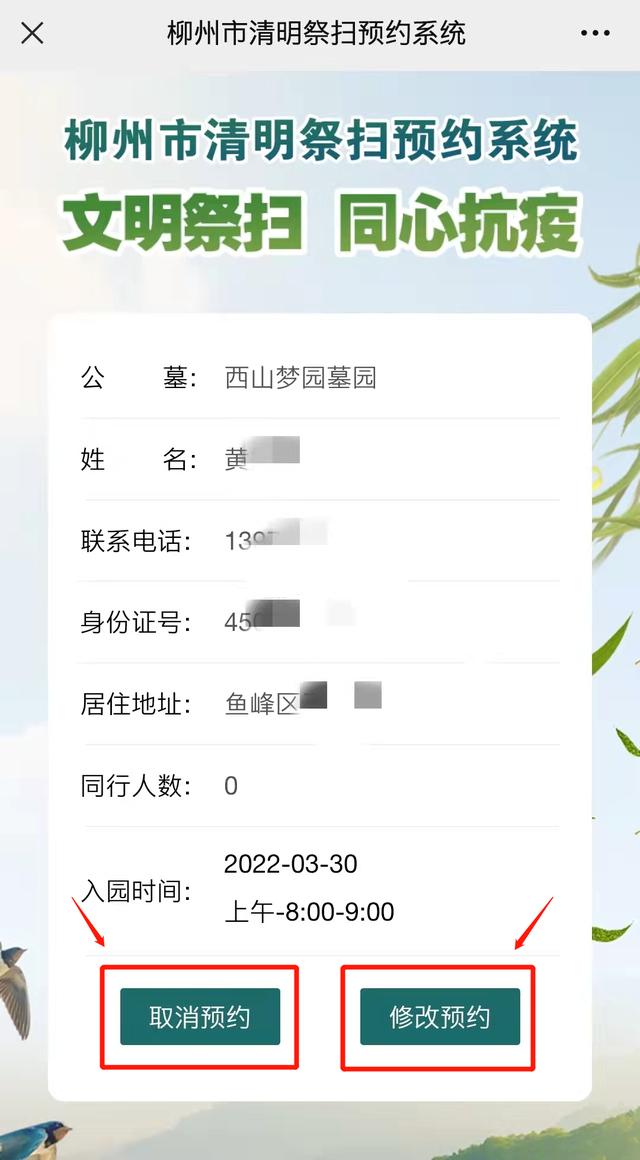Tap 修改预约 to modify the reservation
The width and height of the screenshot is (640, 1160).
pyautogui.click(x=440, y=1017)
